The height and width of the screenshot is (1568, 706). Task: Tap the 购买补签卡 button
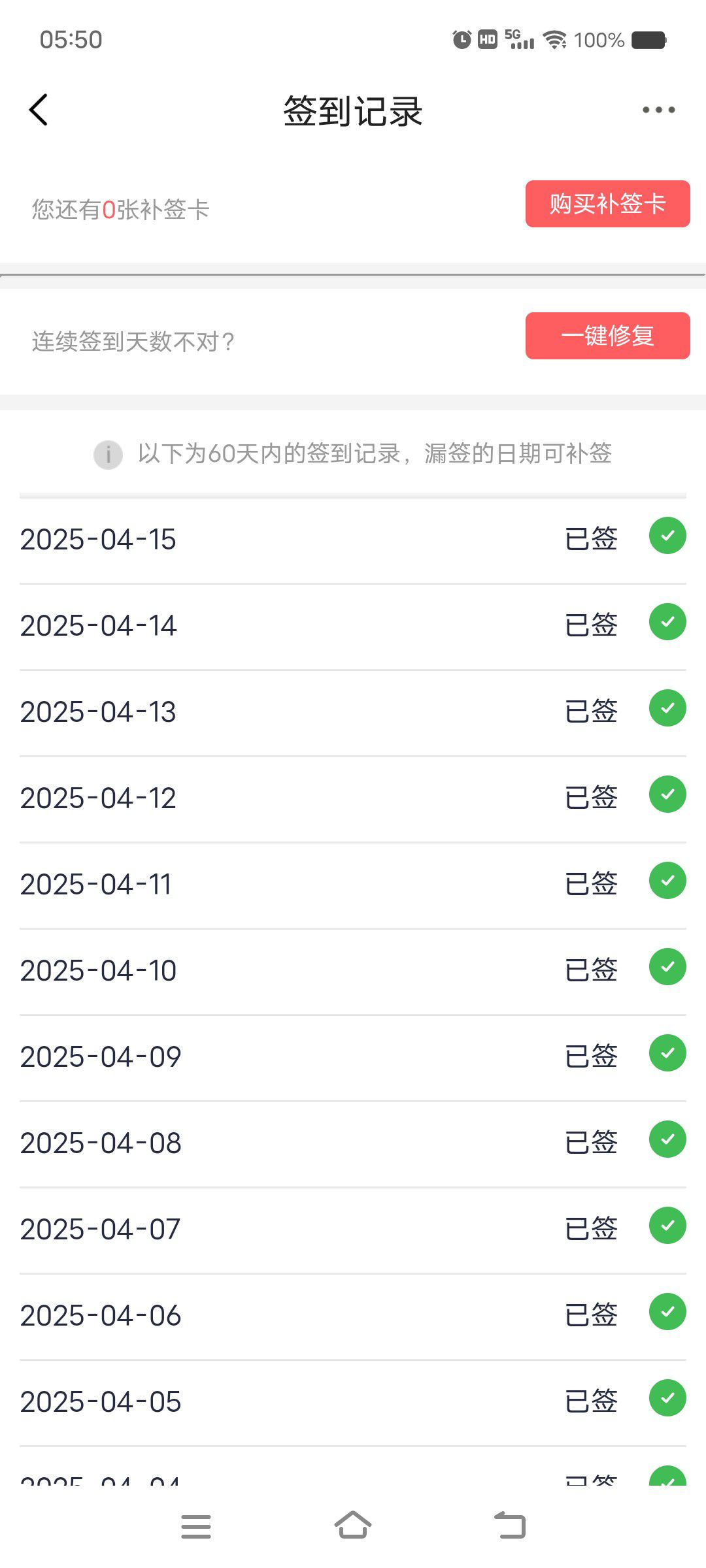607,204
